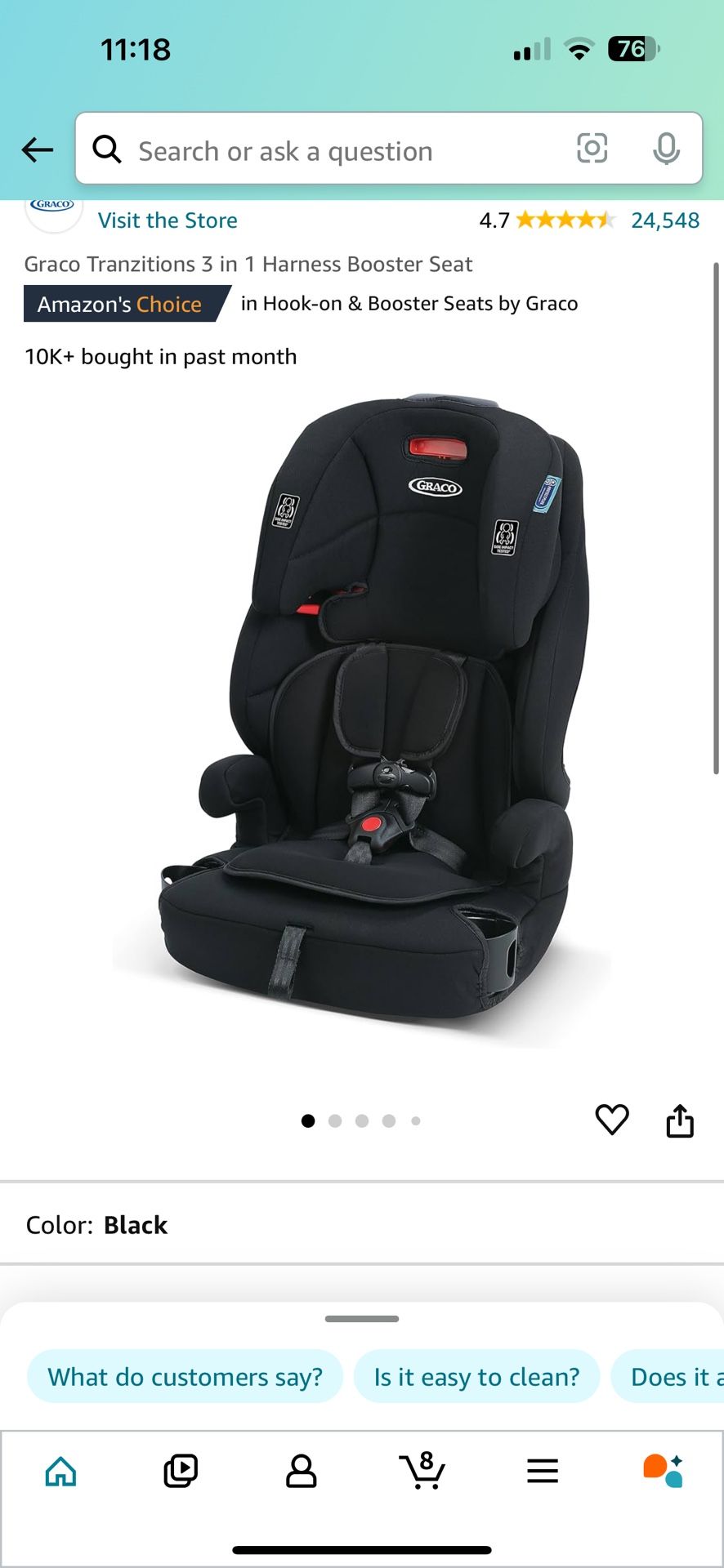Open the Inspire video tab

(x=181, y=1472)
